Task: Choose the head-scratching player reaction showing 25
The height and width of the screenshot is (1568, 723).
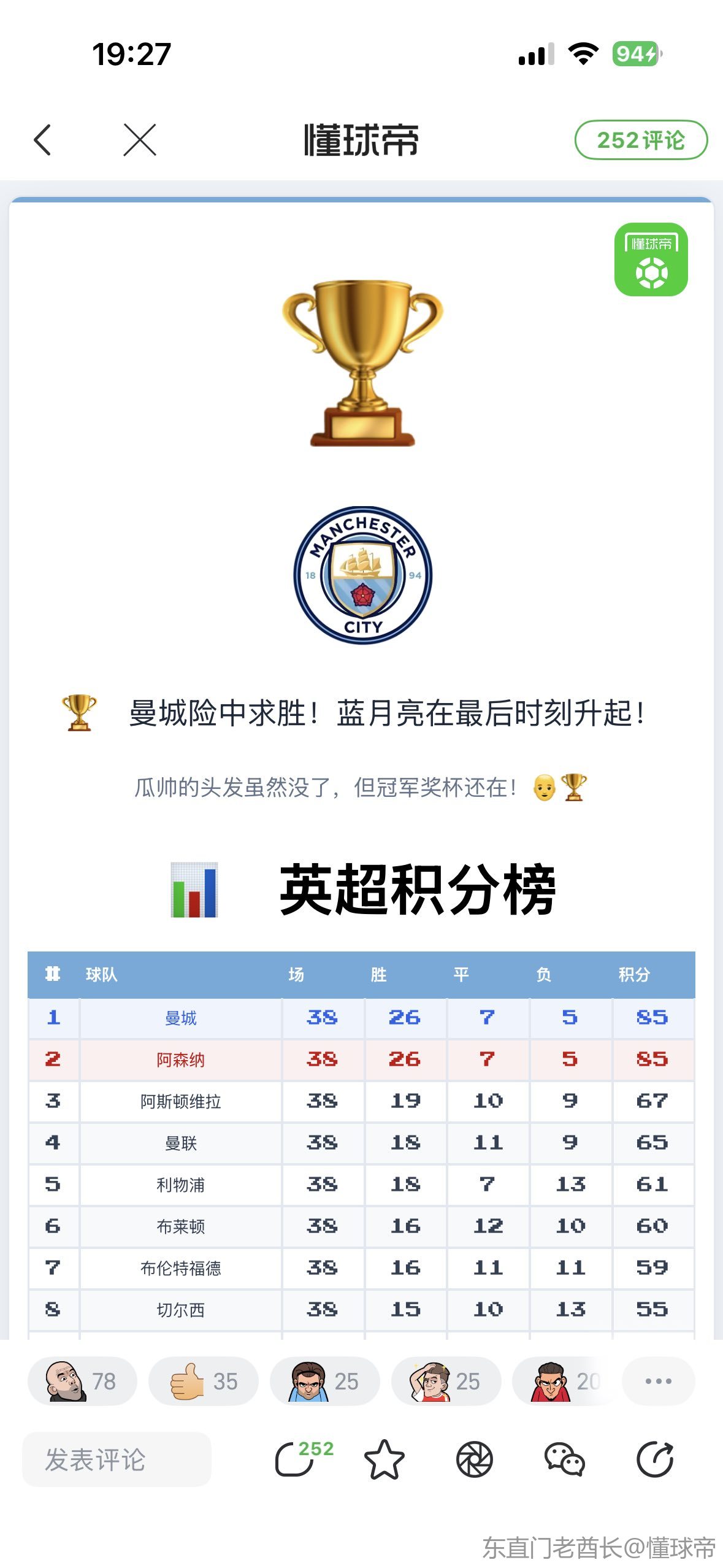Action: click(446, 1381)
